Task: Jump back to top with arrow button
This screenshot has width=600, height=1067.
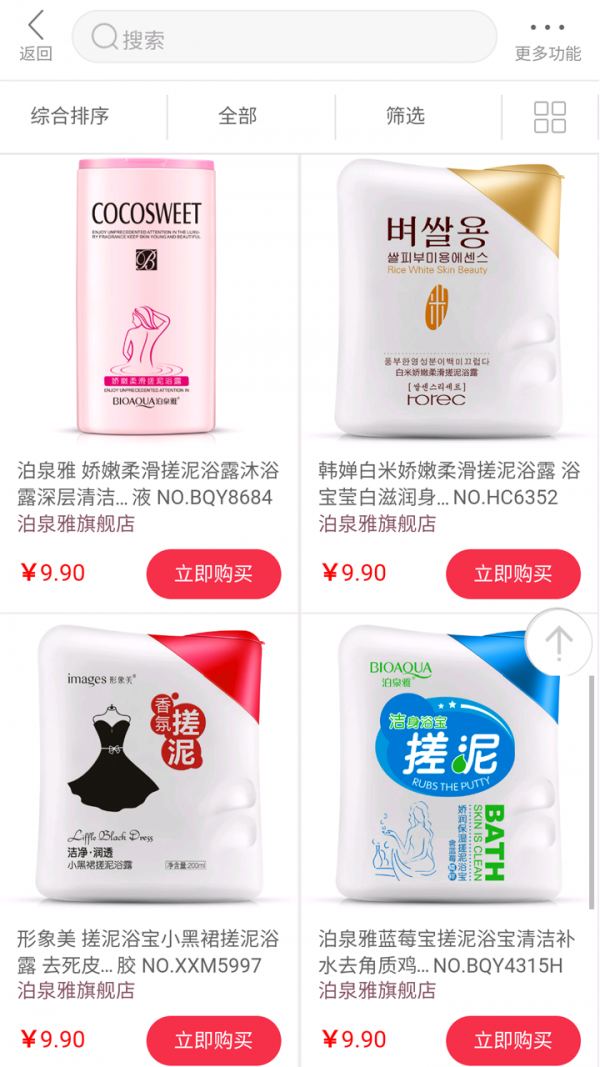Action: (558, 642)
